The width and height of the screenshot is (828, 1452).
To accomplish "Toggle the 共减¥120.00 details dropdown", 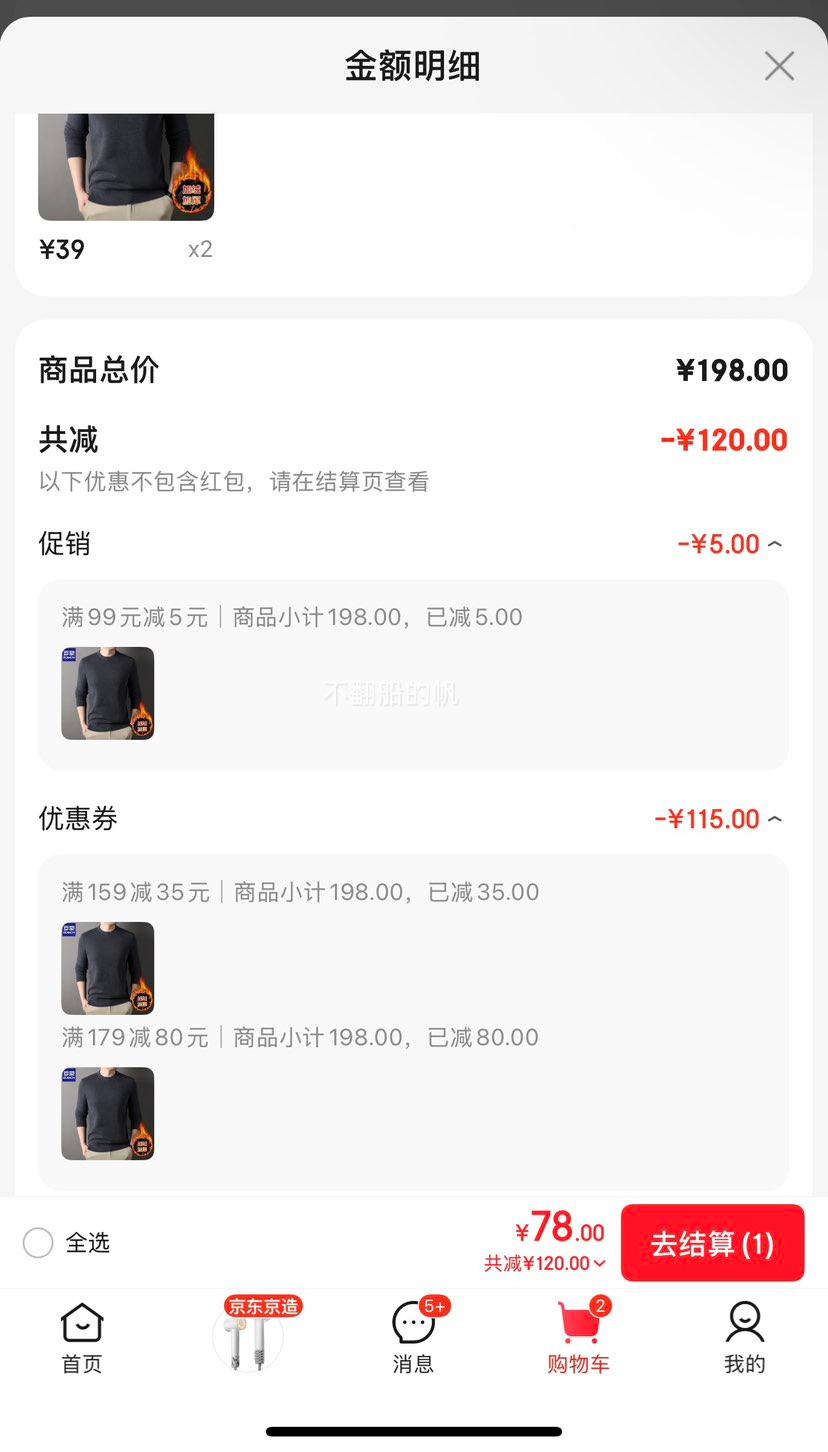I will pos(546,1264).
